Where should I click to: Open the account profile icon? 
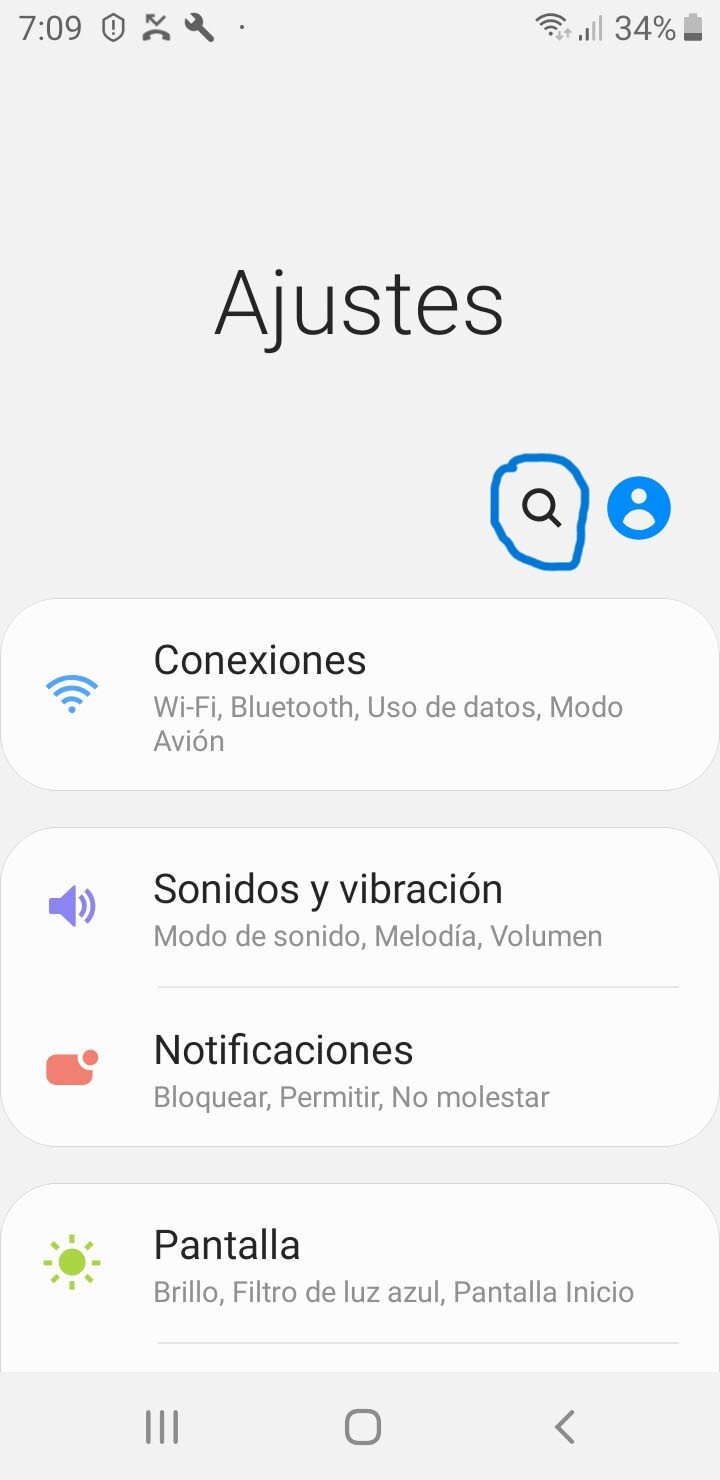tap(639, 509)
